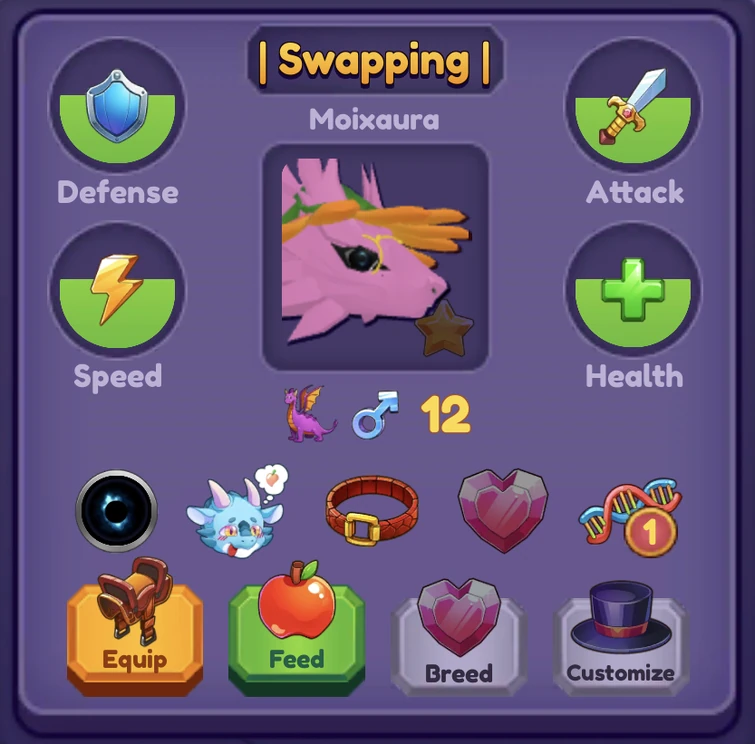The width and height of the screenshot is (755, 744).
Task: Tap the Breed button
Action: tap(458, 640)
